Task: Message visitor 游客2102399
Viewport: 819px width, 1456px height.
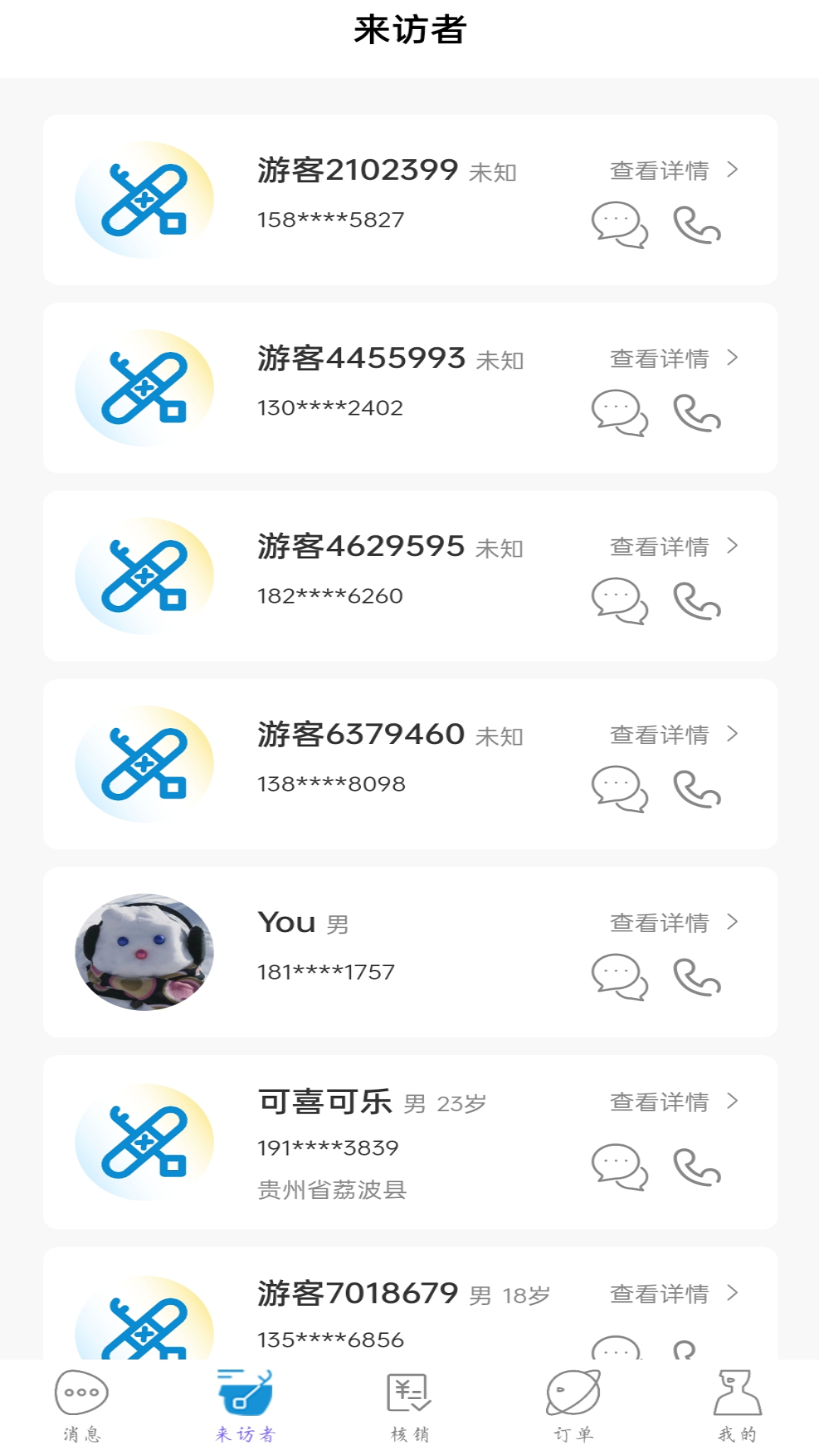Action: coord(620,224)
